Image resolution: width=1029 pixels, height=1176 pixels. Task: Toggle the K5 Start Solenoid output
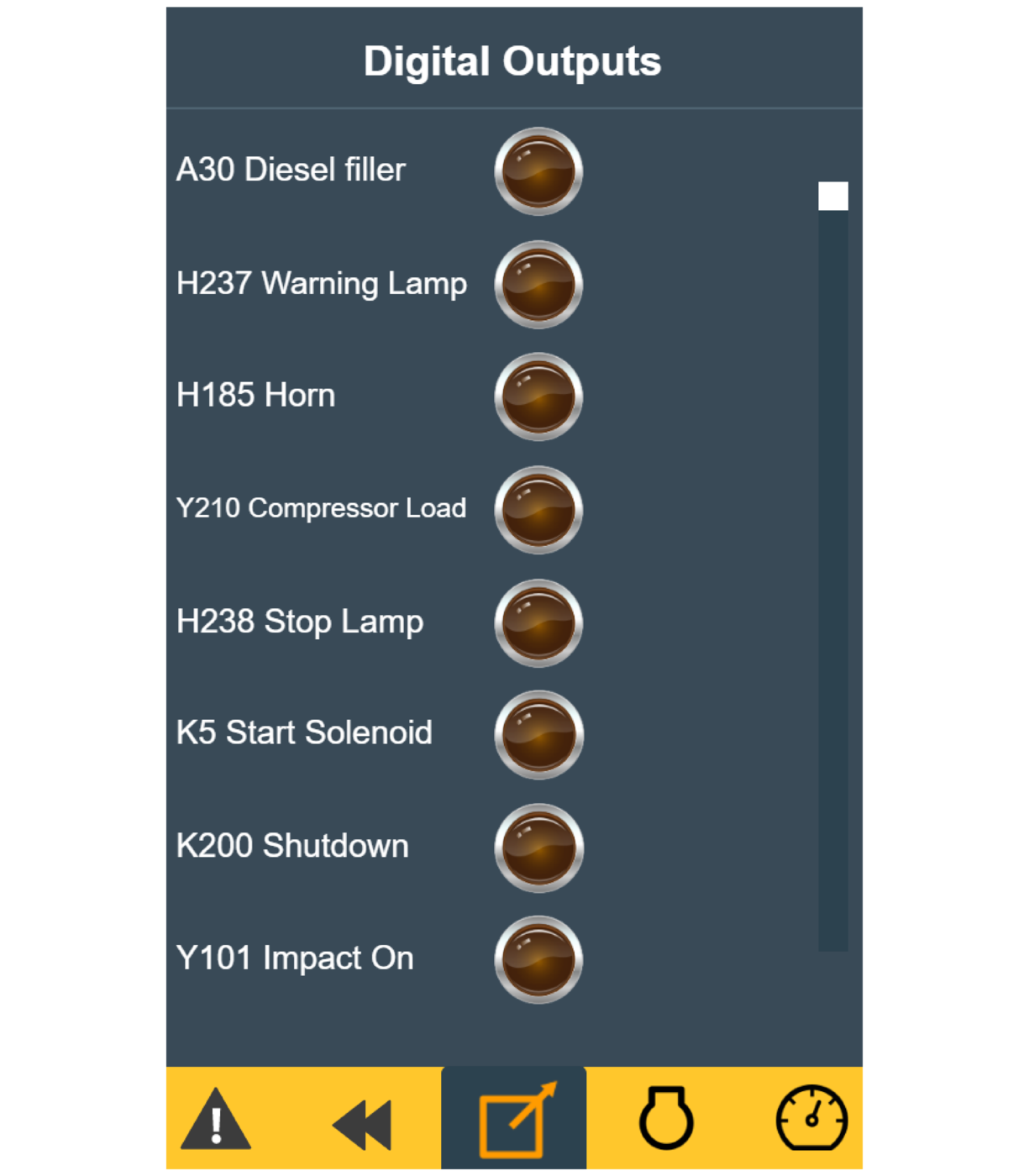pos(538,734)
